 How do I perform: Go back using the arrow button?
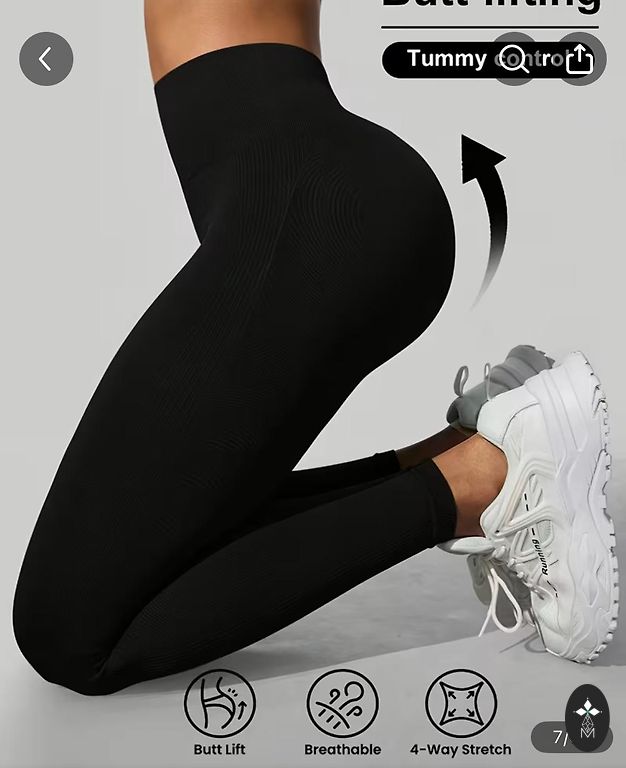pos(46,59)
